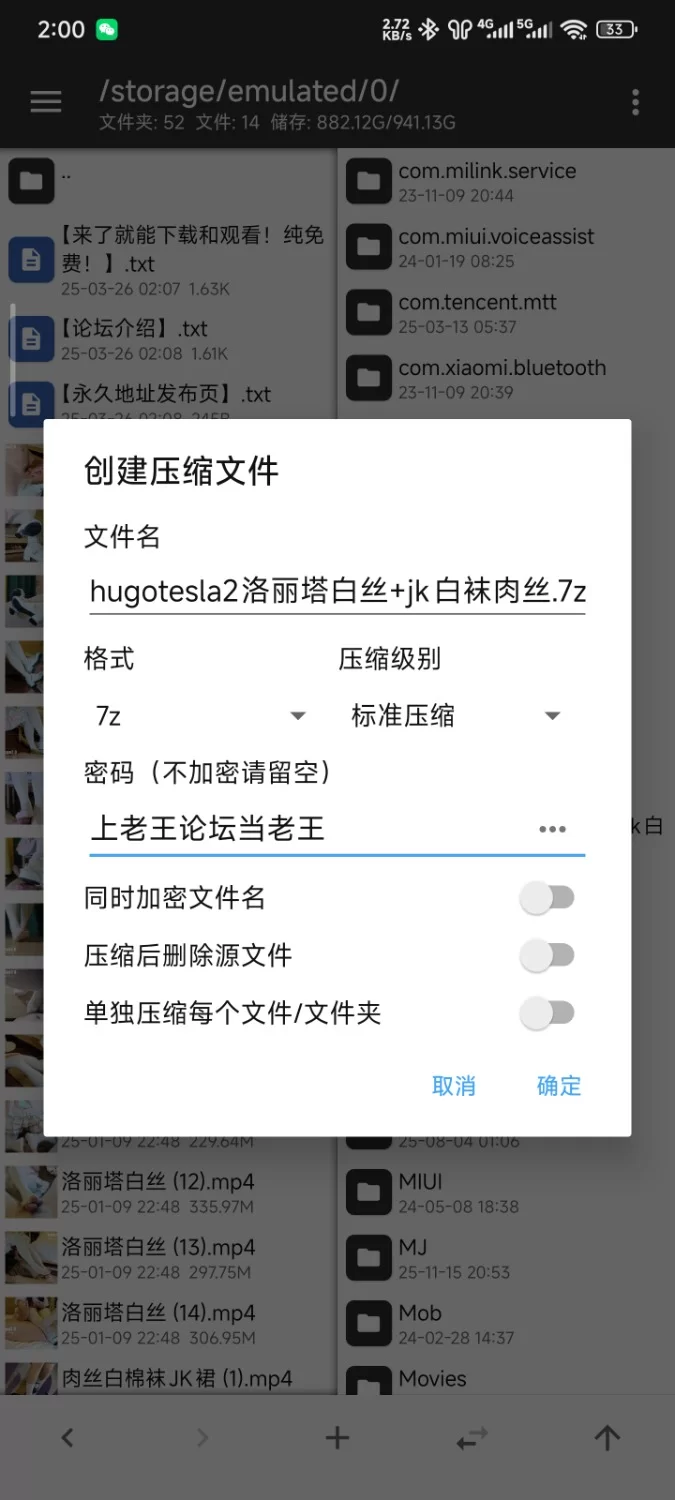Image resolution: width=675 pixels, height=1500 pixels.
Task: Enable 同时加密文件名 switch
Action: 547,898
